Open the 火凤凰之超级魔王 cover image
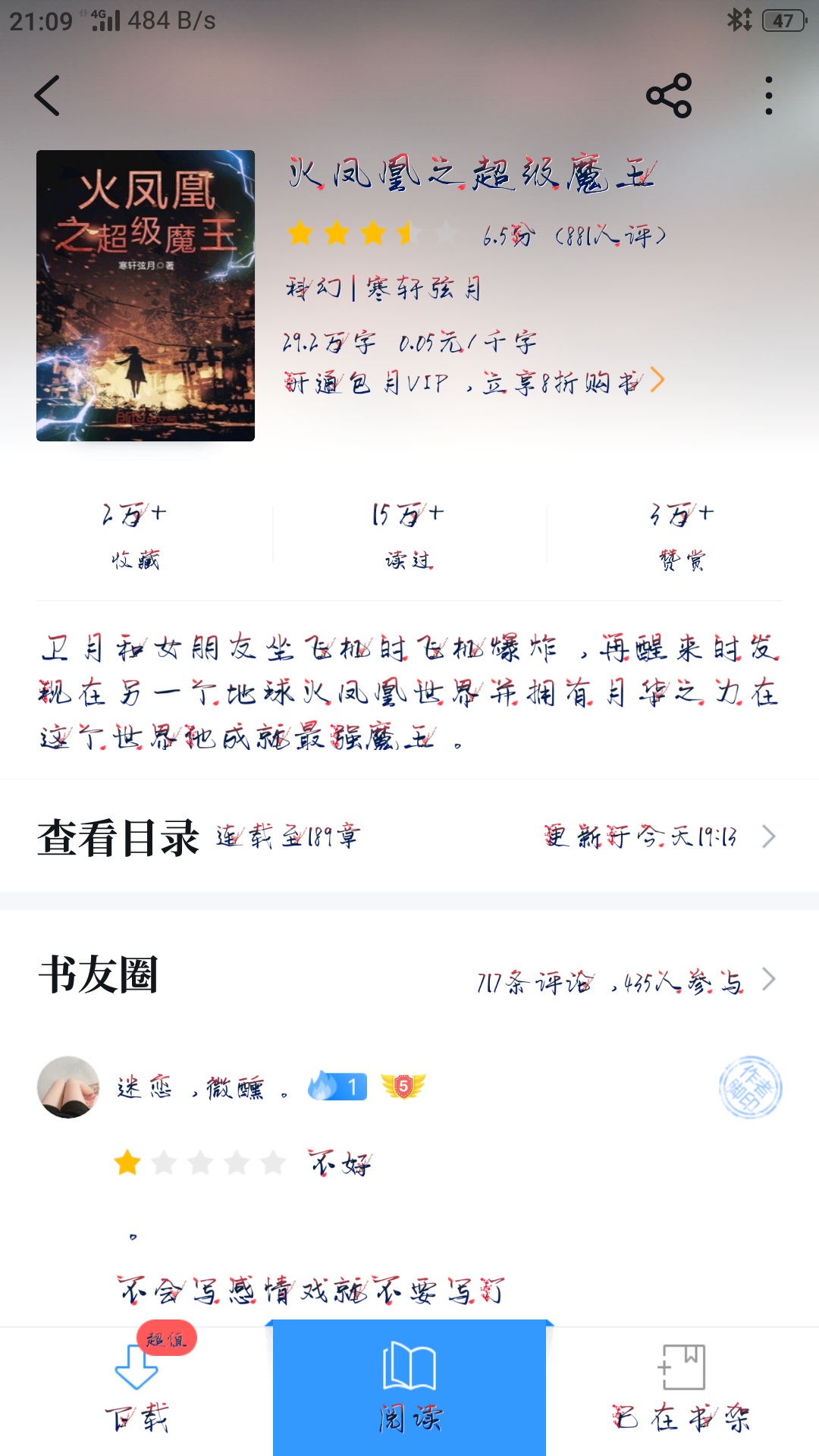The height and width of the screenshot is (1456, 819). (146, 296)
